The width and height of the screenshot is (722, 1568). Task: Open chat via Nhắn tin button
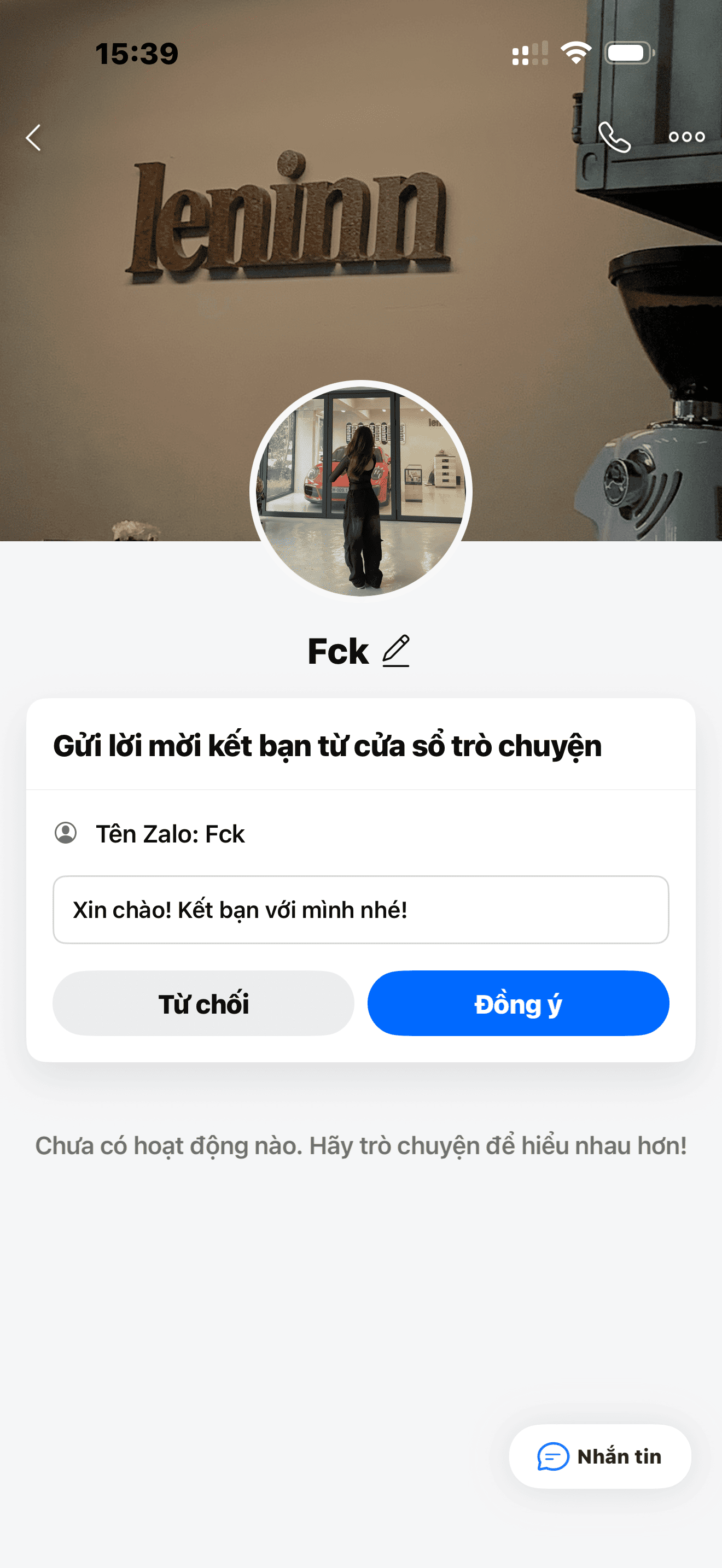click(599, 1456)
